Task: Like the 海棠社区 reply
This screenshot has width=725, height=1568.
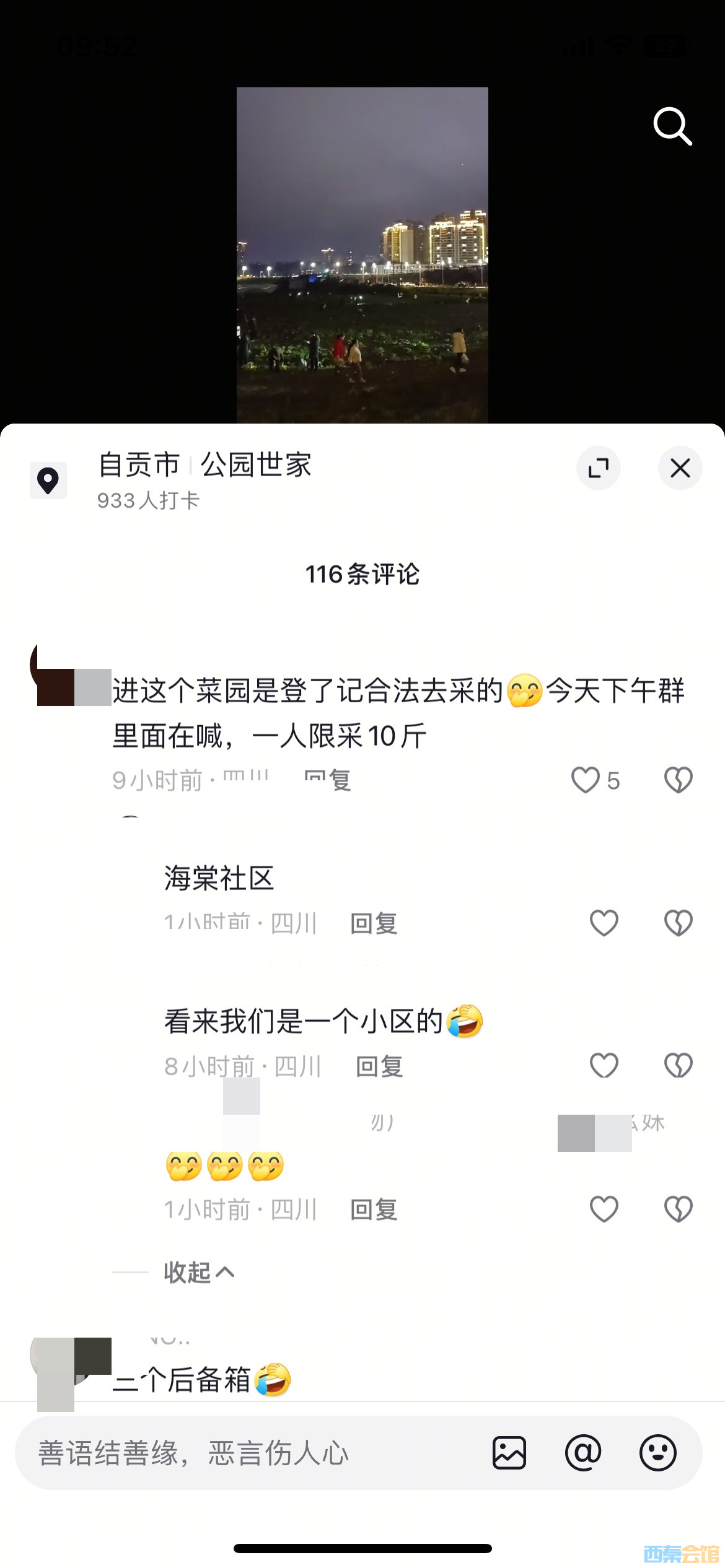Action: (x=604, y=923)
